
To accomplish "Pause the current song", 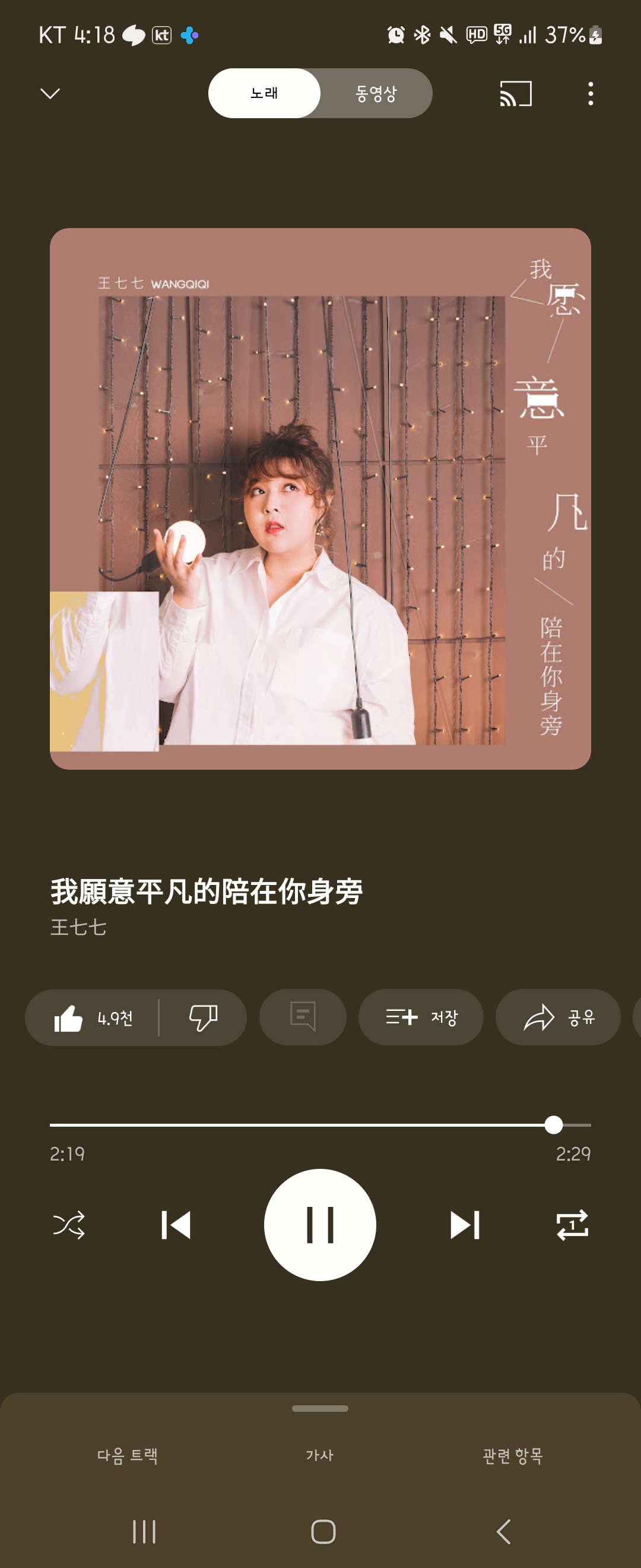I will (x=320, y=1225).
